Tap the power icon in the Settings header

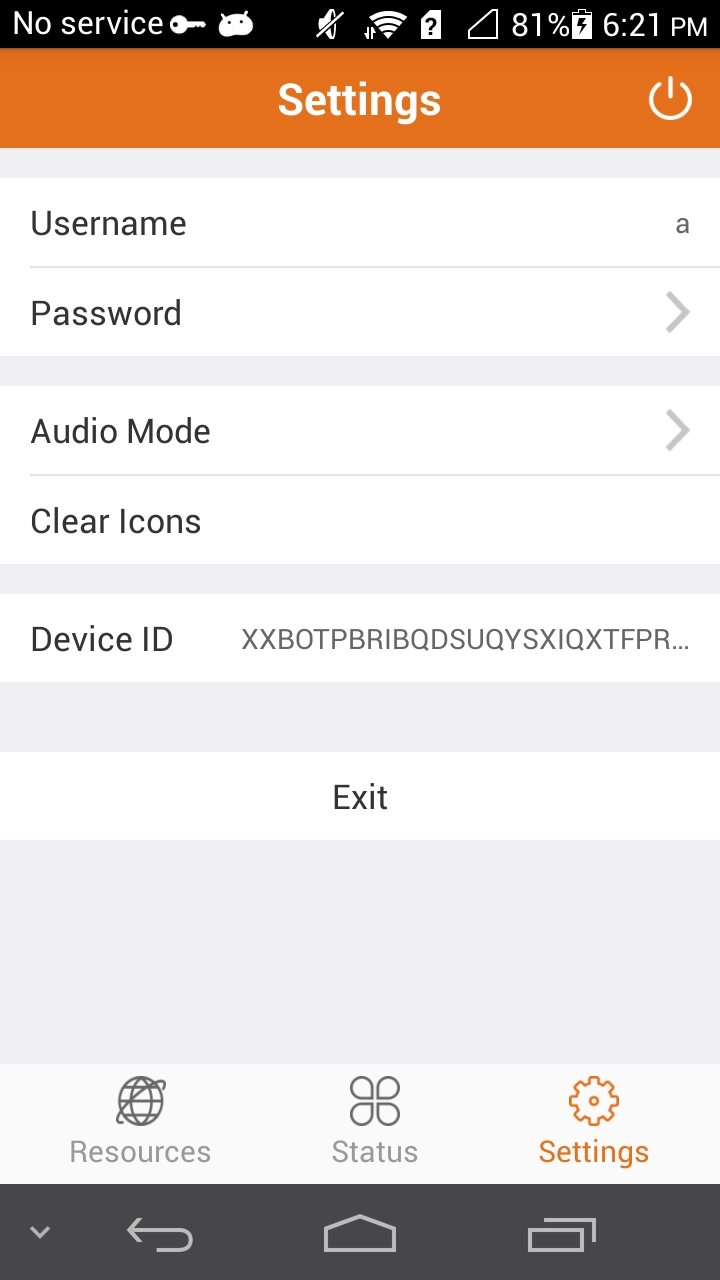(x=669, y=98)
